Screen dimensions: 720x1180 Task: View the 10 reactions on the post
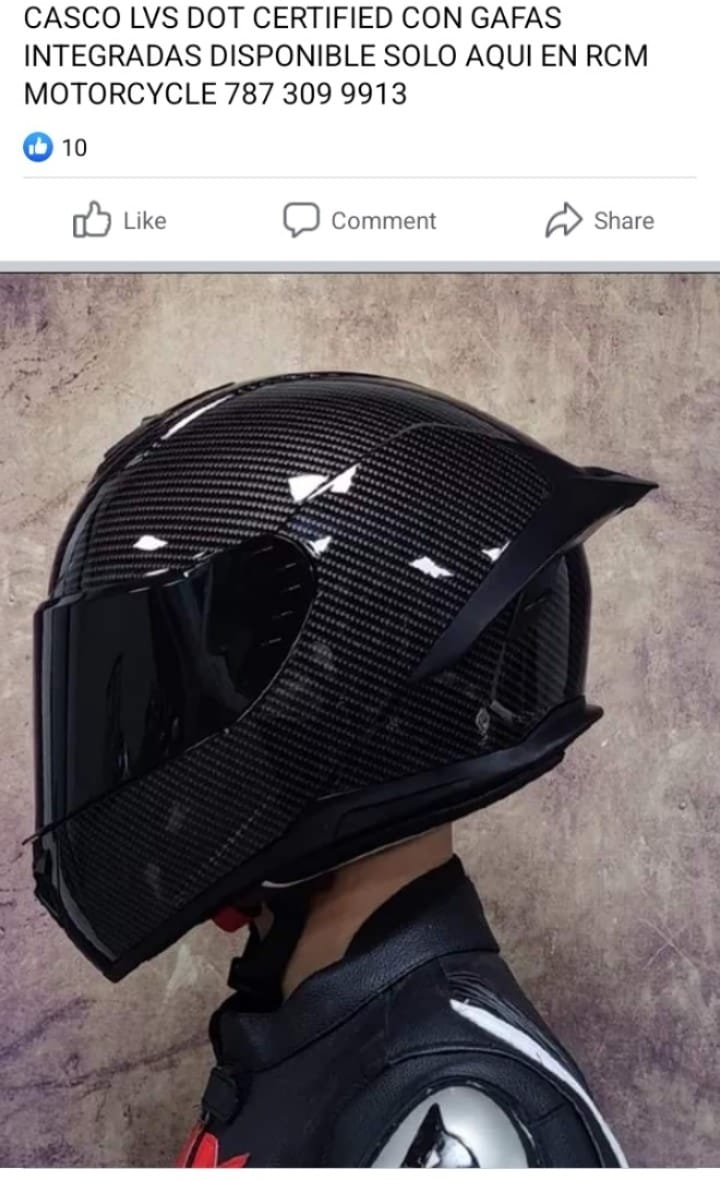click(55, 148)
